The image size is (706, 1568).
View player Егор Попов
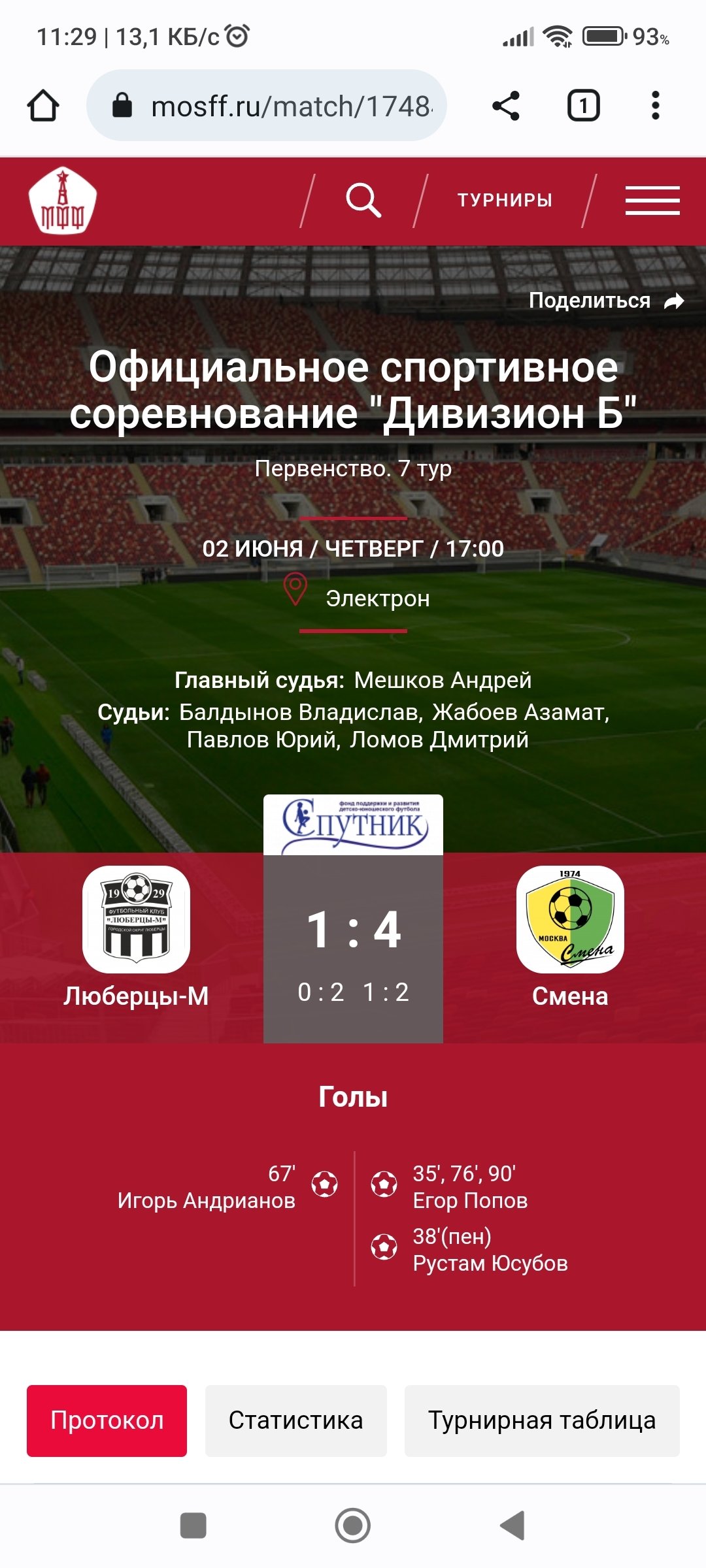click(x=470, y=1201)
